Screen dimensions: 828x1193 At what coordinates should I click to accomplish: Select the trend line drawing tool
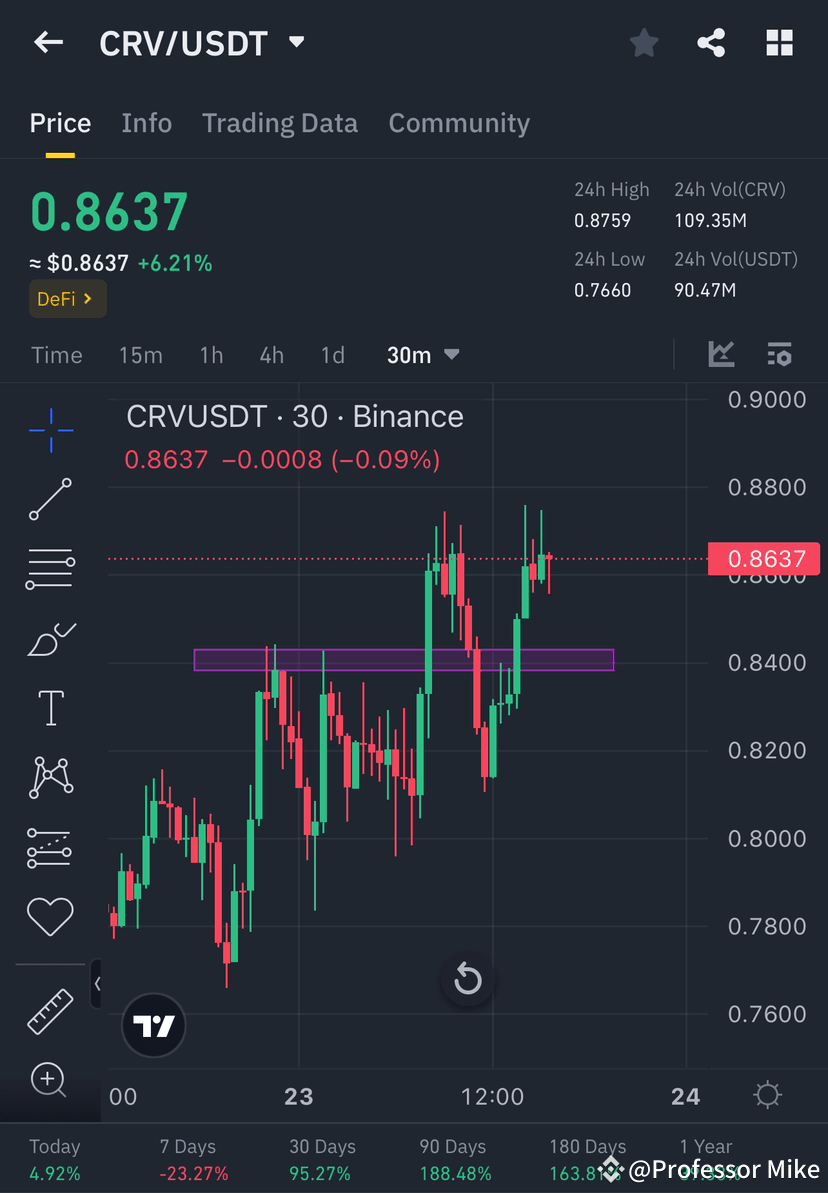pyautogui.click(x=50, y=500)
